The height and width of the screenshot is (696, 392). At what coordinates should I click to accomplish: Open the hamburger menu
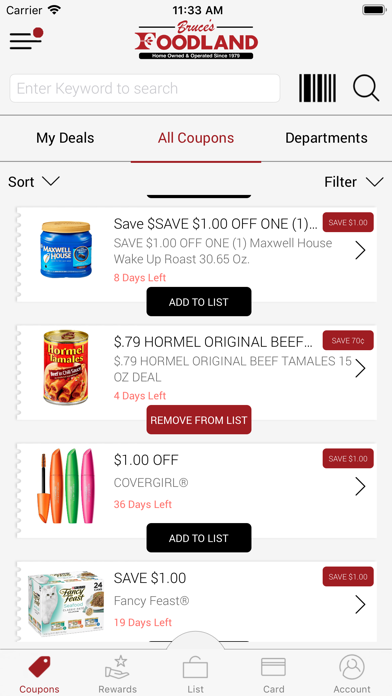pyautogui.click(x=26, y=39)
